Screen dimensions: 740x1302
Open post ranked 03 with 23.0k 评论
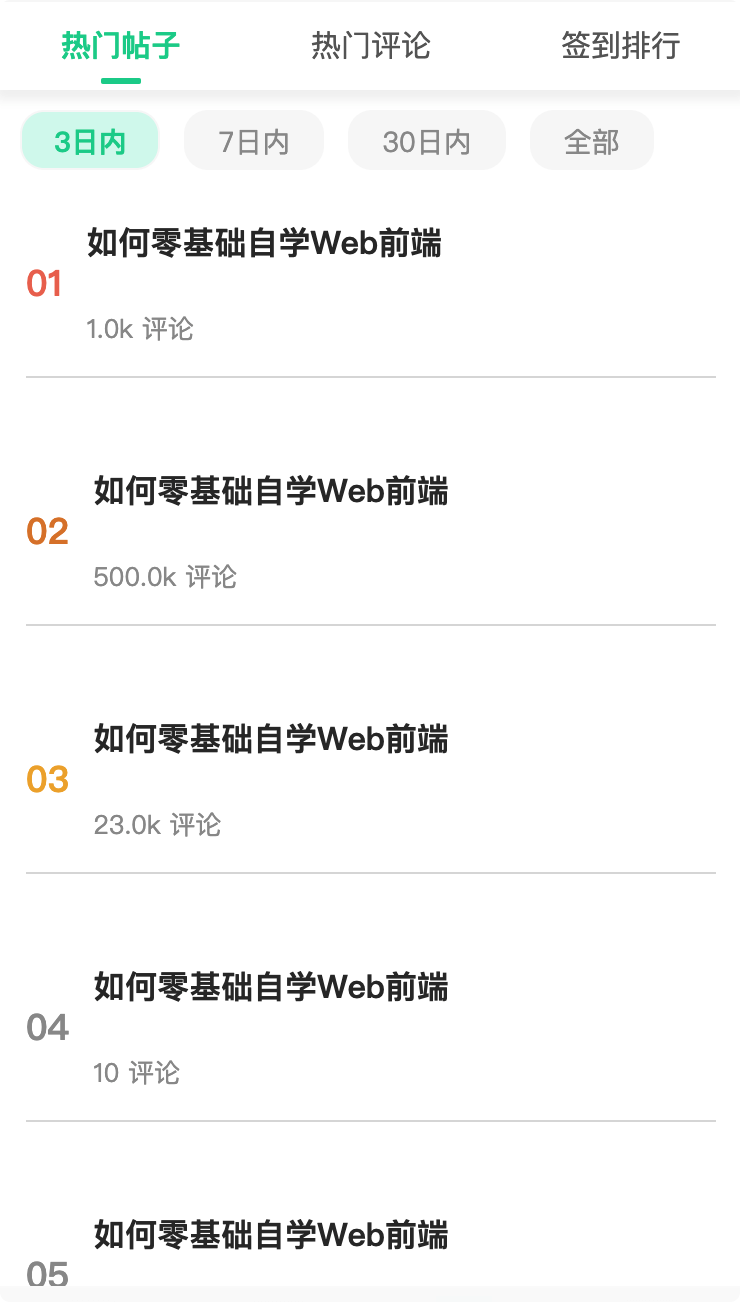click(271, 739)
